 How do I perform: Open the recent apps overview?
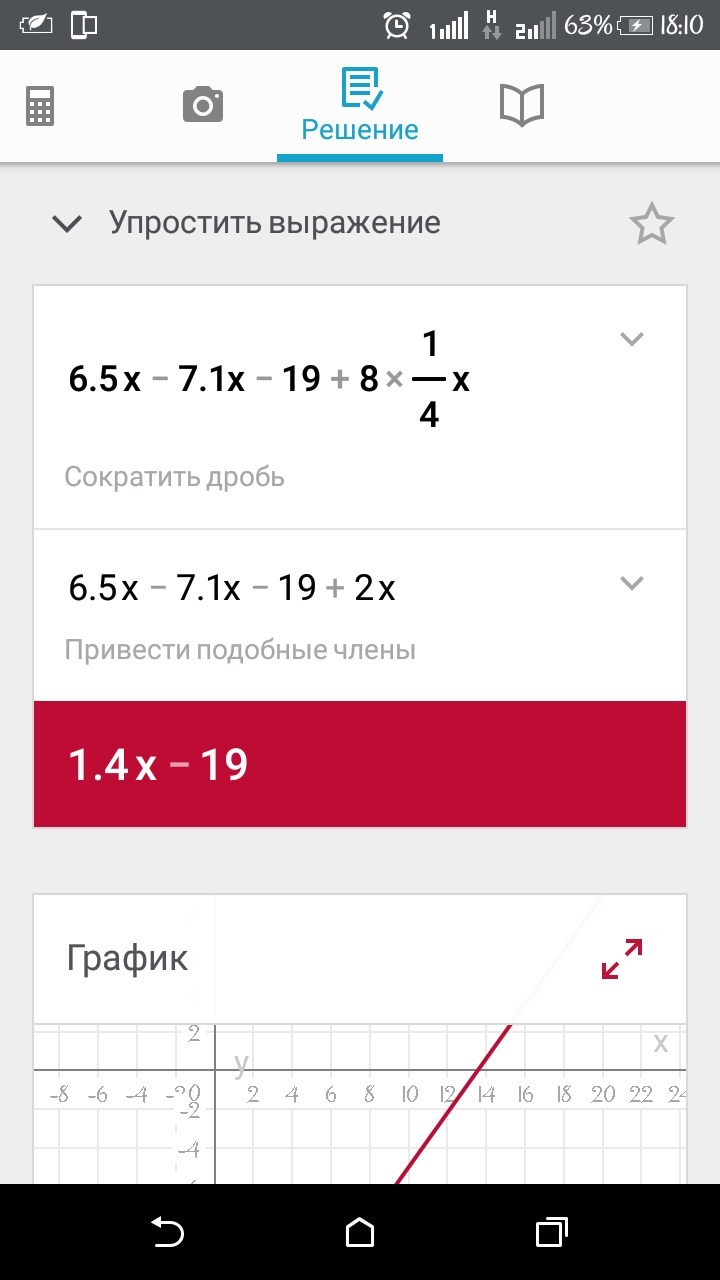pos(551,1232)
